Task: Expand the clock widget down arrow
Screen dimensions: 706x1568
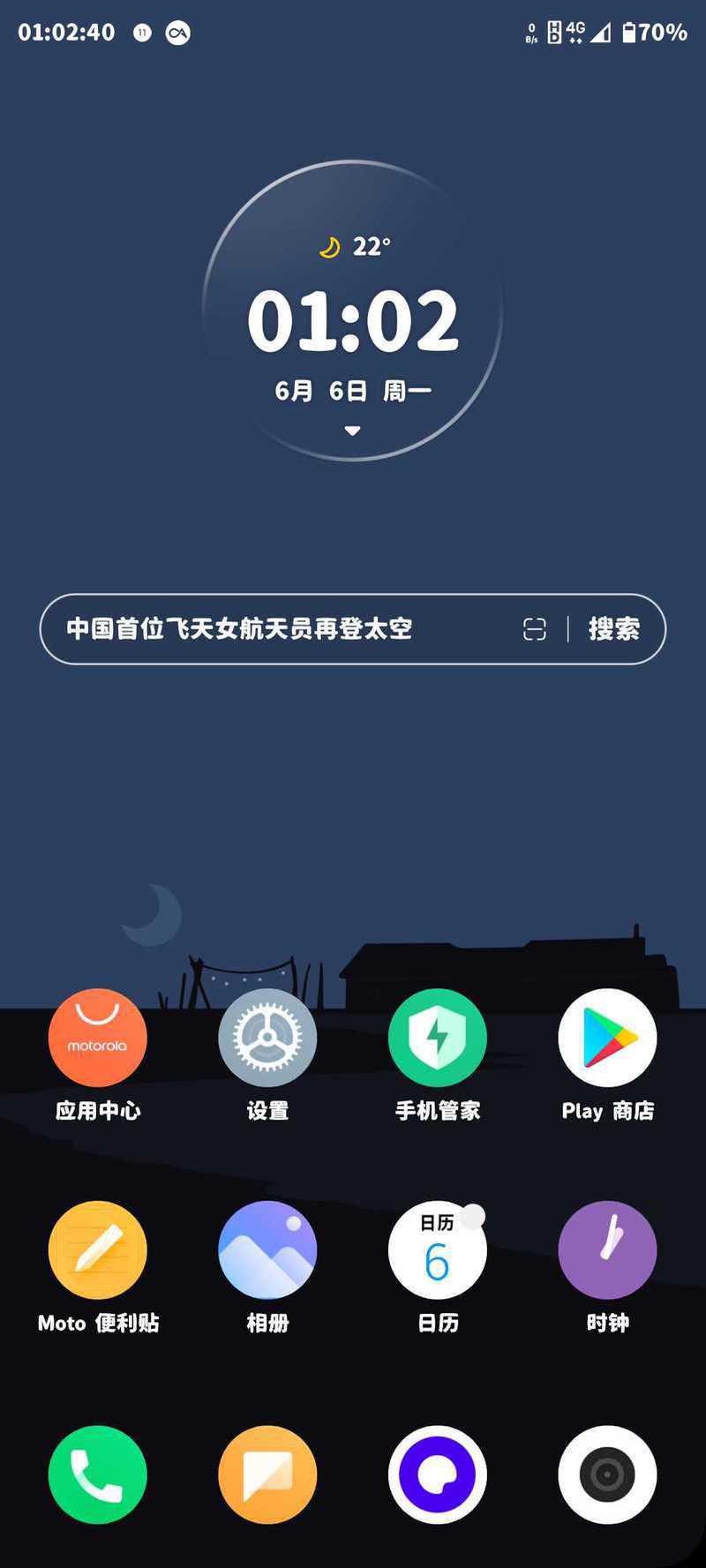Action: point(352,431)
